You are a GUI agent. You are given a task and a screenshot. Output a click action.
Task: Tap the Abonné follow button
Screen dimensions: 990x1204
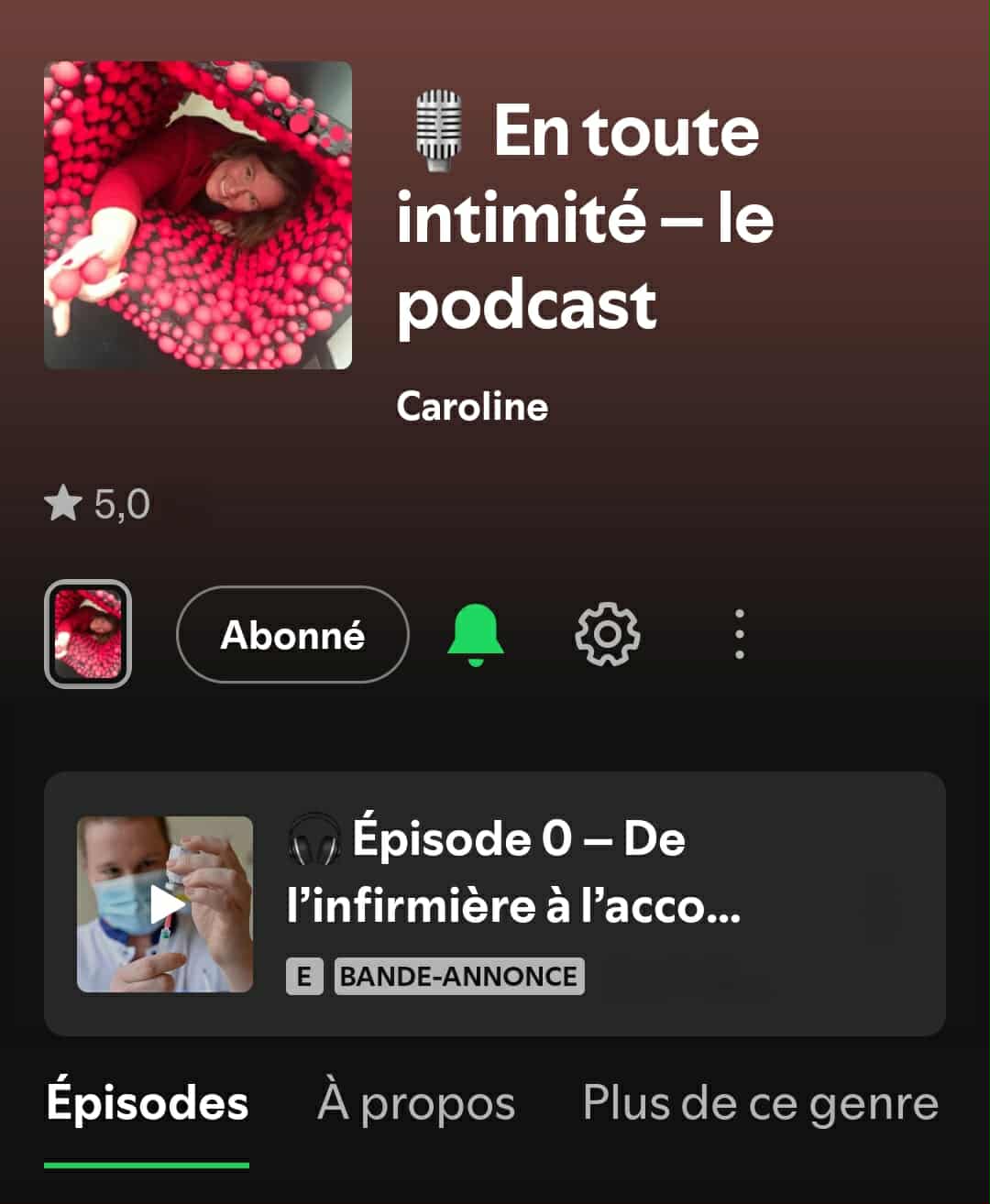pyautogui.click(x=292, y=635)
